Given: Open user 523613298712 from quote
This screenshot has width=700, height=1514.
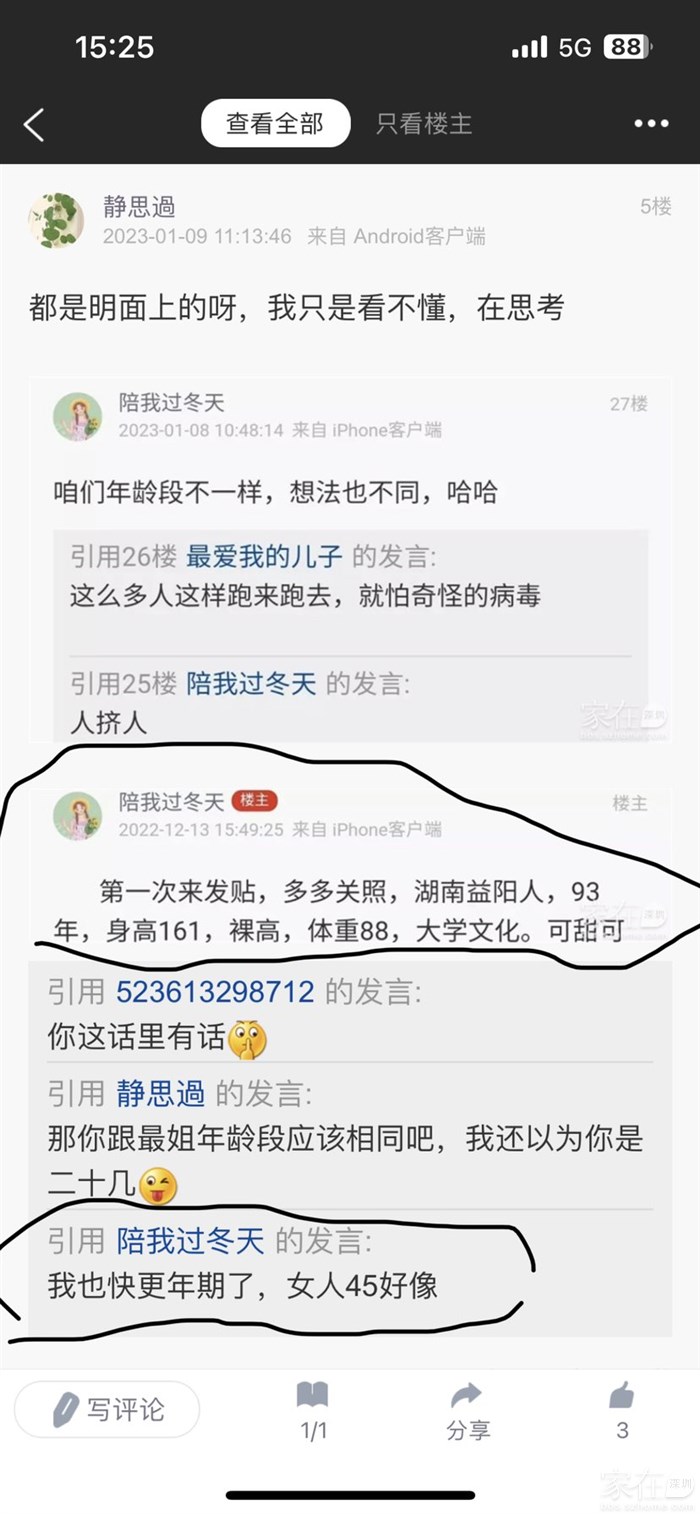Looking at the screenshot, I should point(215,991).
